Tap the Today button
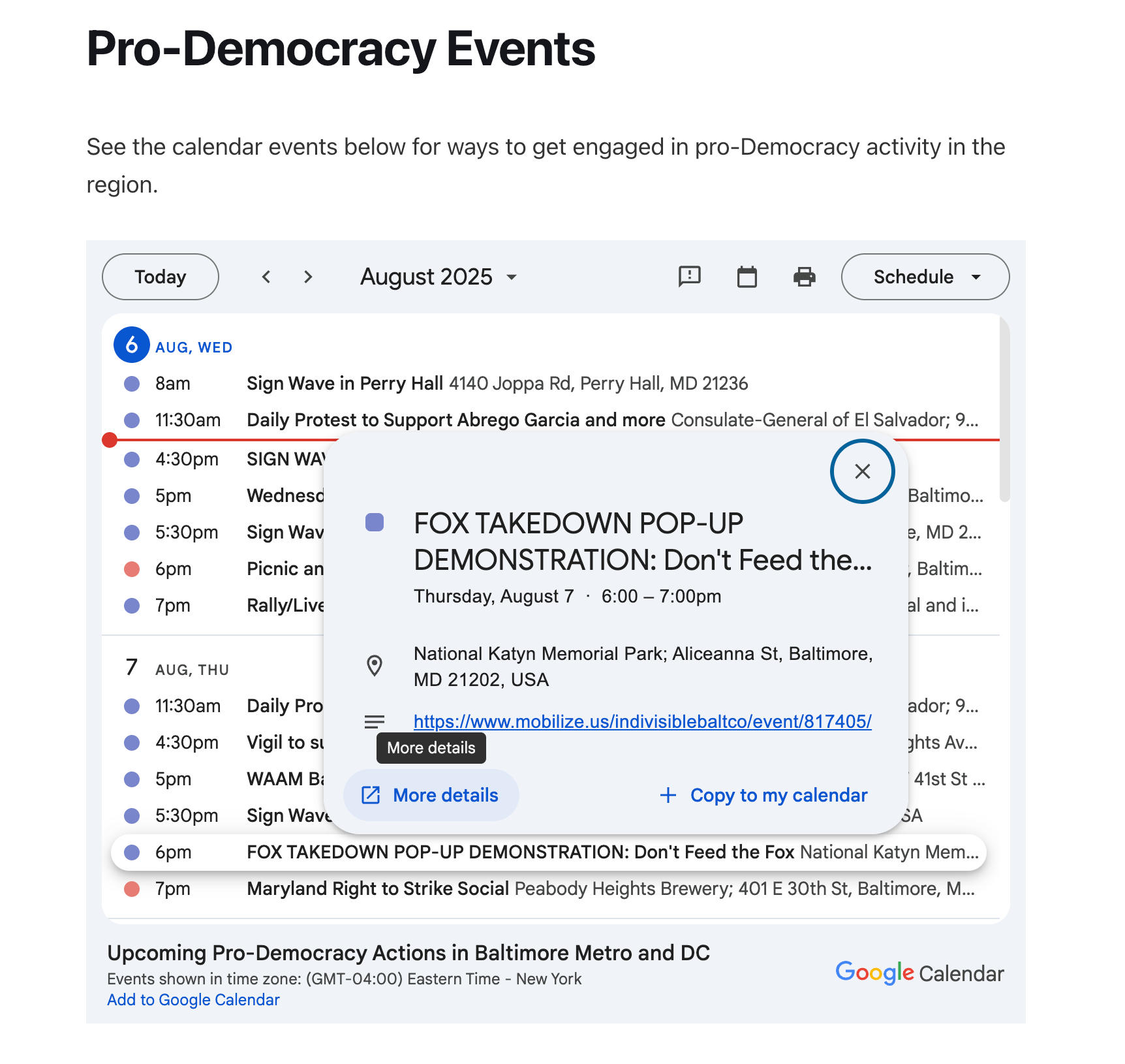The image size is (1125, 1064). [161, 277]
